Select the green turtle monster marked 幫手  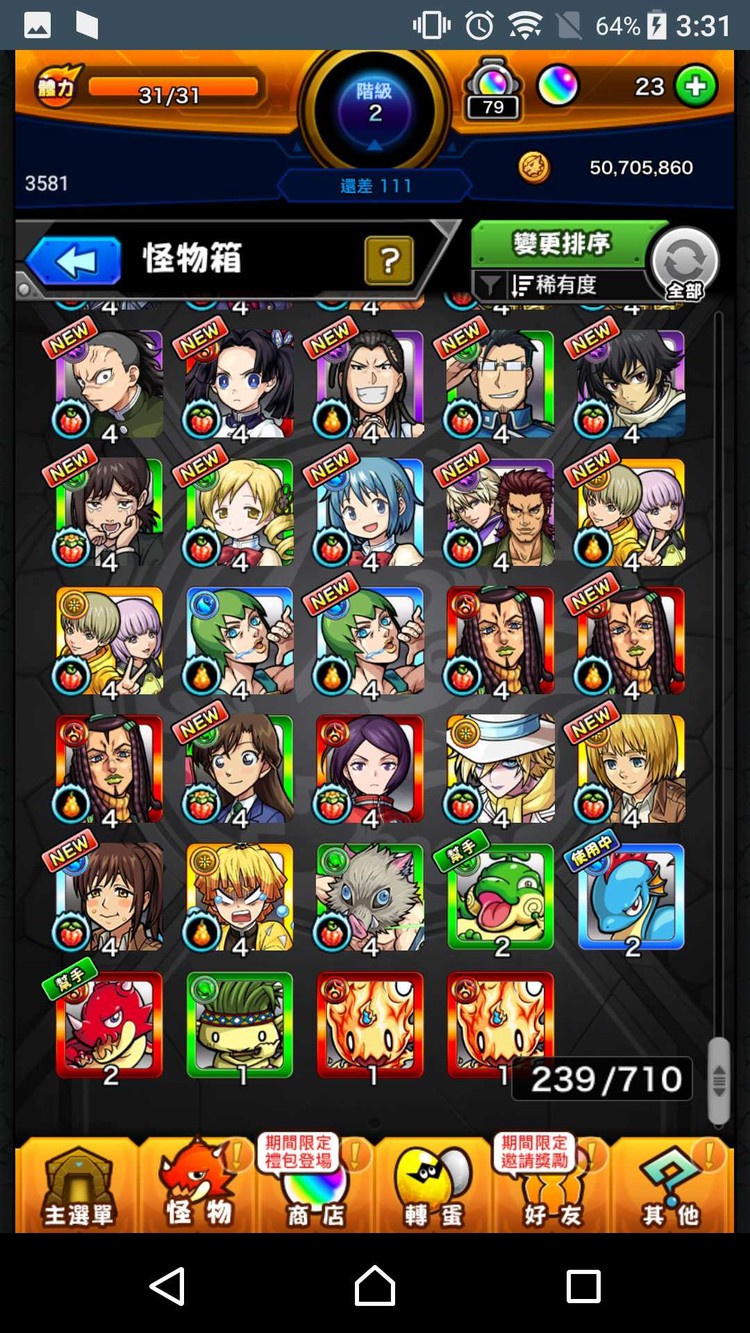(501, 897)
